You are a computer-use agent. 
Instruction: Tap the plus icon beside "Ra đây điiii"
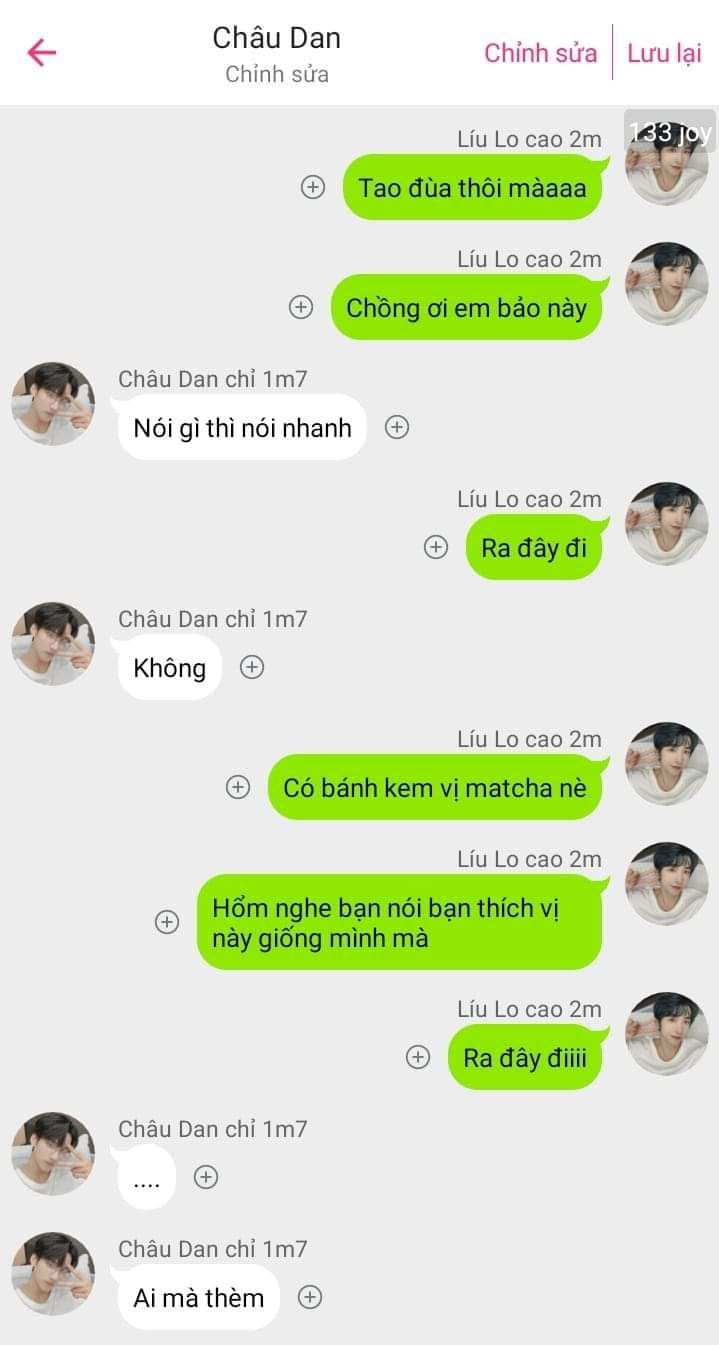(418, 1057)
